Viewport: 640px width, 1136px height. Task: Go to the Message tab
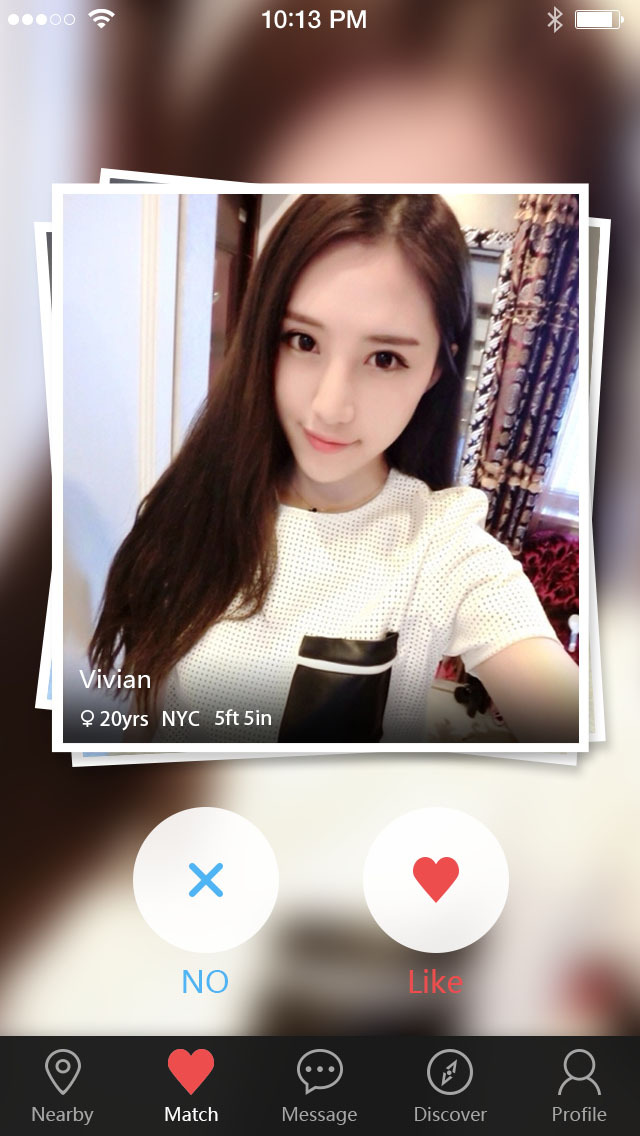[319, 1086]
